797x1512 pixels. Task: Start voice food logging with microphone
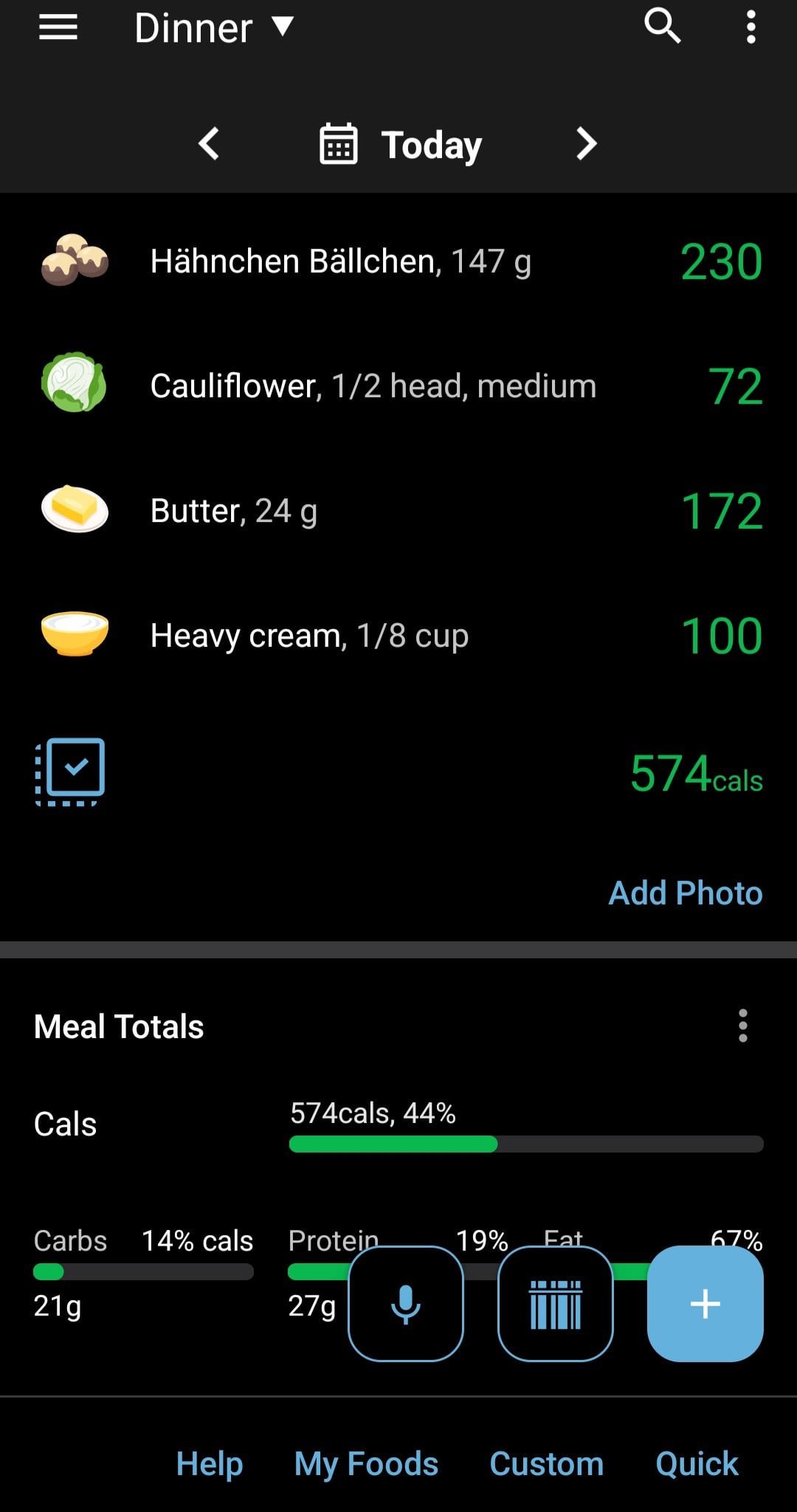coord(406,1304)
